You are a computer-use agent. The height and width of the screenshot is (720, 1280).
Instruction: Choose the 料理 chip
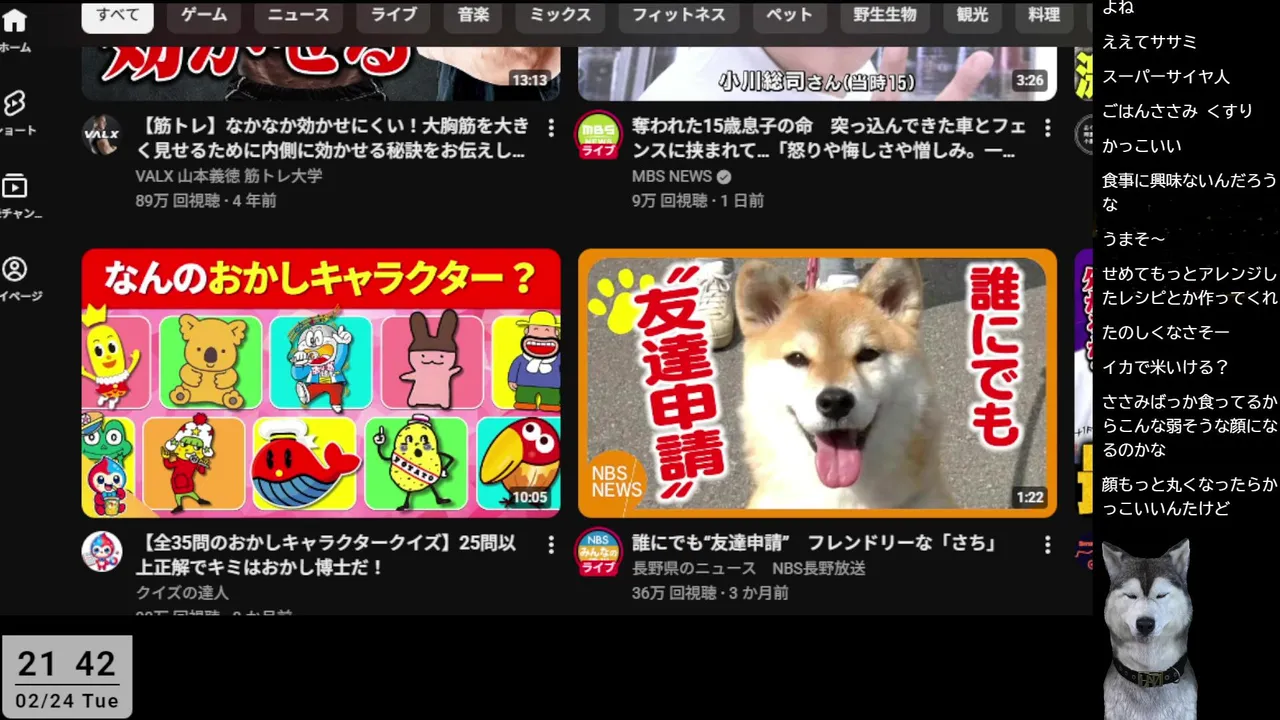1044,15
